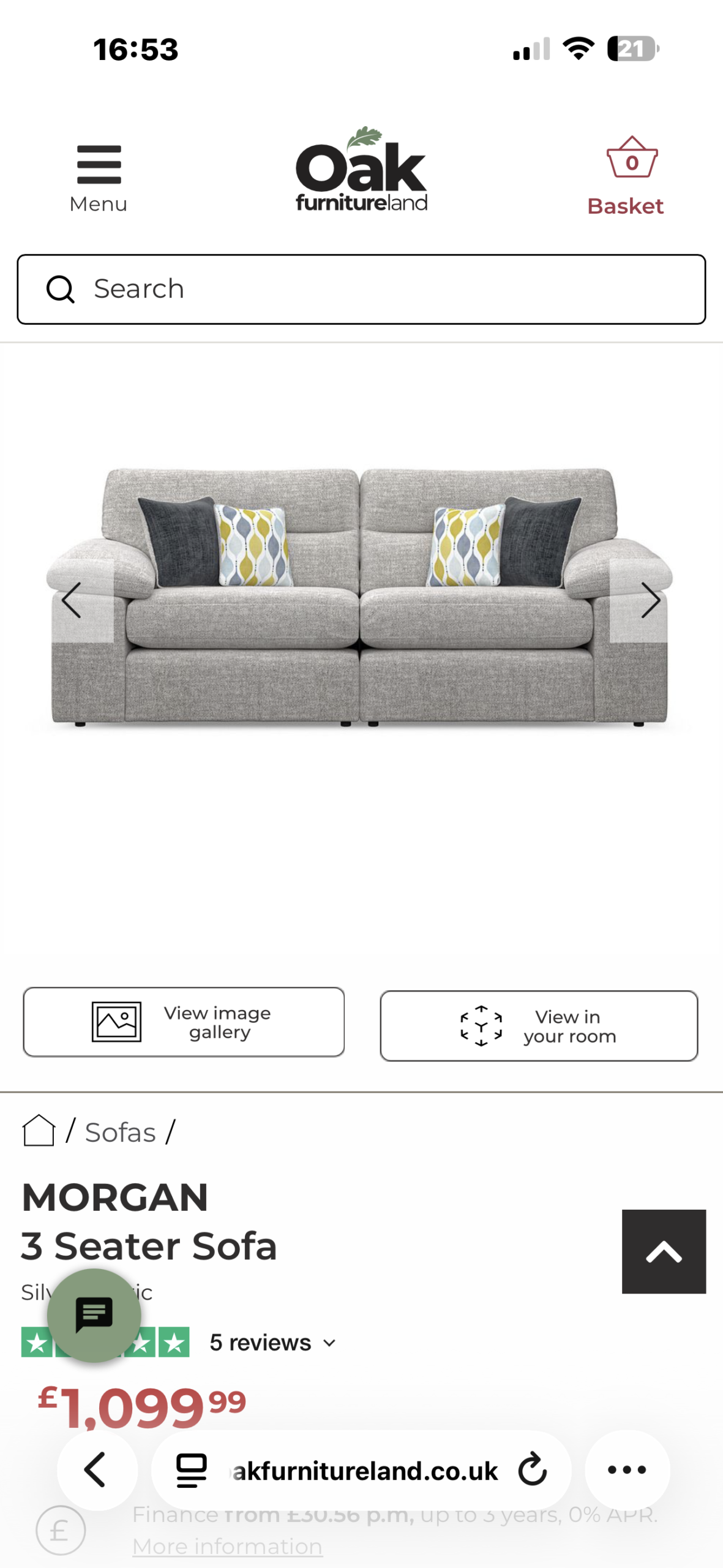Open the page settings icon in the address bar
Screen dimensions: 723x1568
(192, 1471)
